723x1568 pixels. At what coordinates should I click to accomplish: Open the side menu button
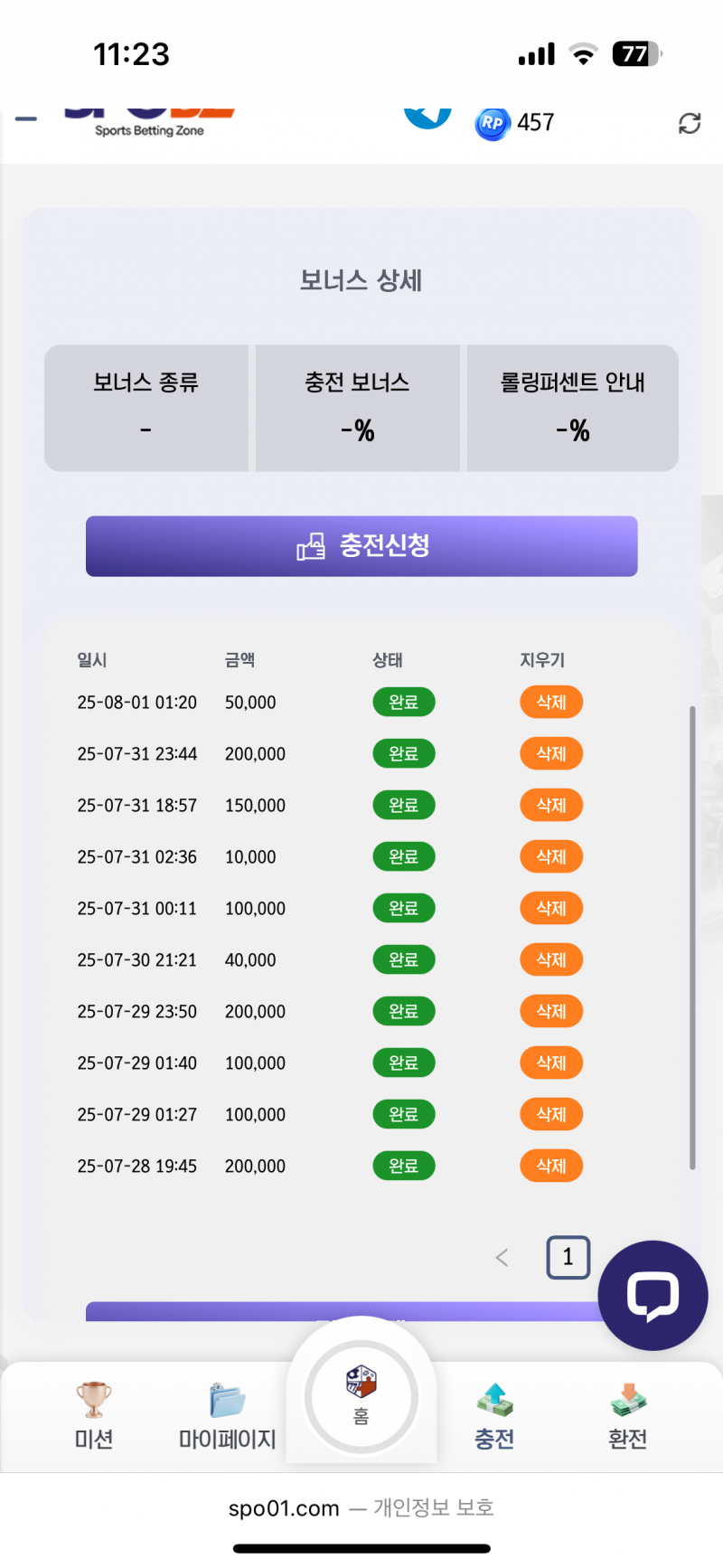[26, 119]
